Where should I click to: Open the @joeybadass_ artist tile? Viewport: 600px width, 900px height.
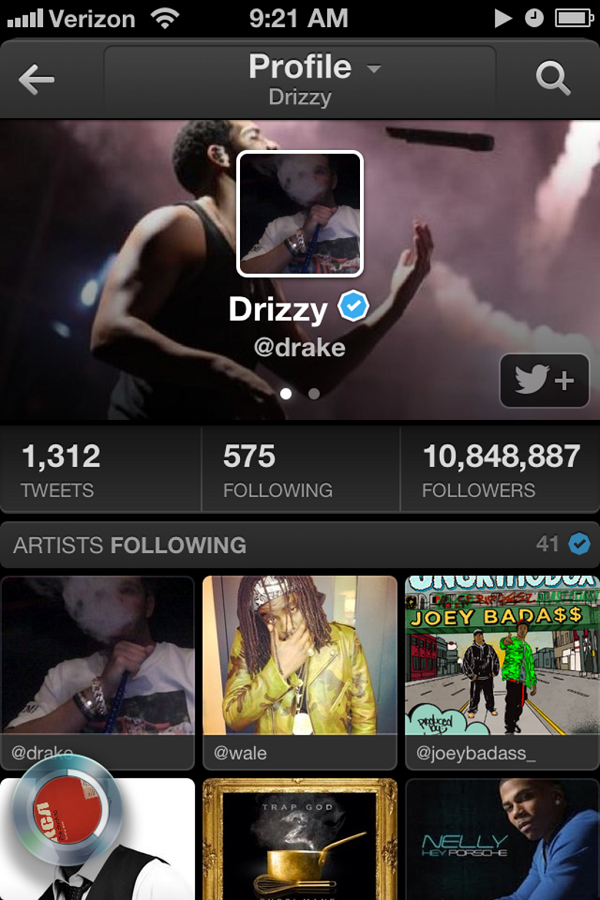tap(502, 671)
